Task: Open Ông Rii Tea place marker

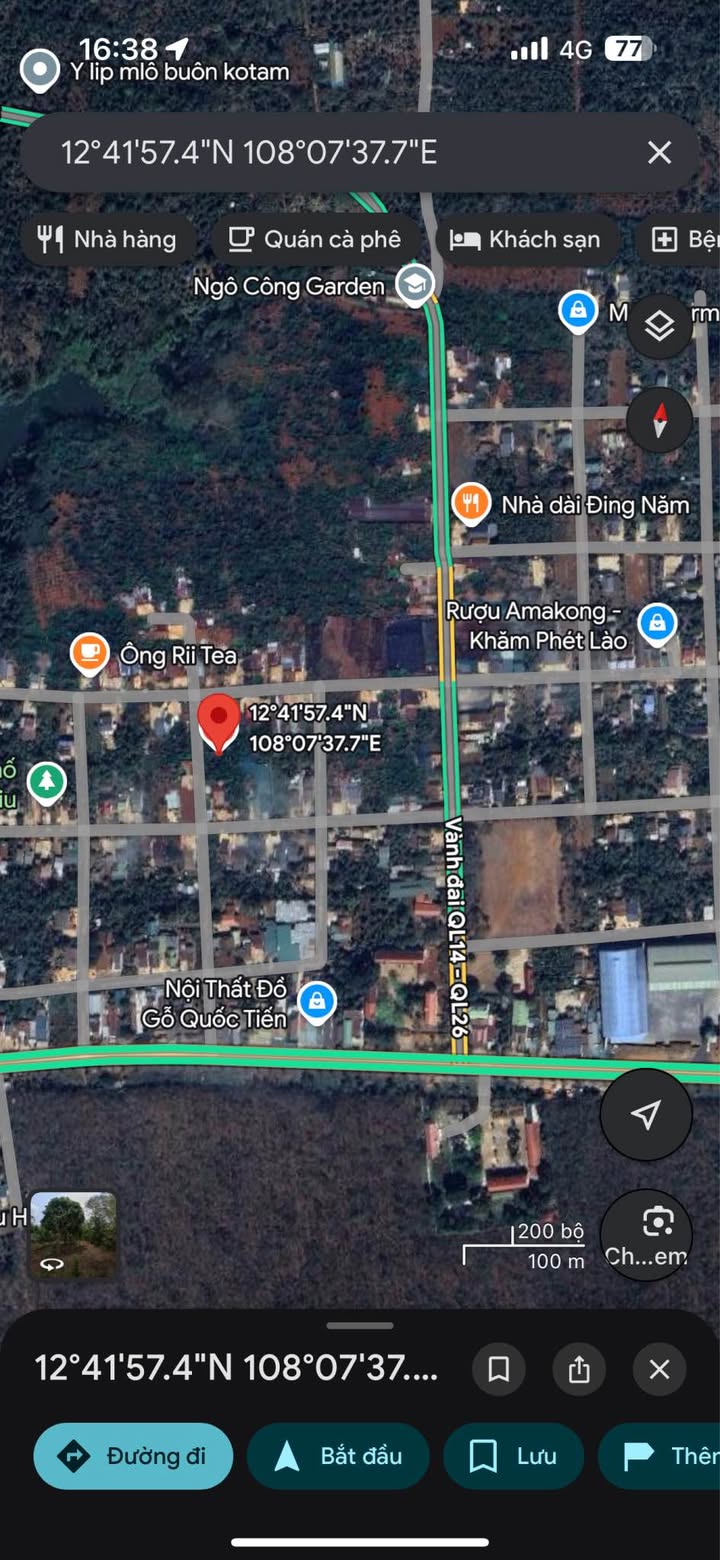Action: (90, 654)
